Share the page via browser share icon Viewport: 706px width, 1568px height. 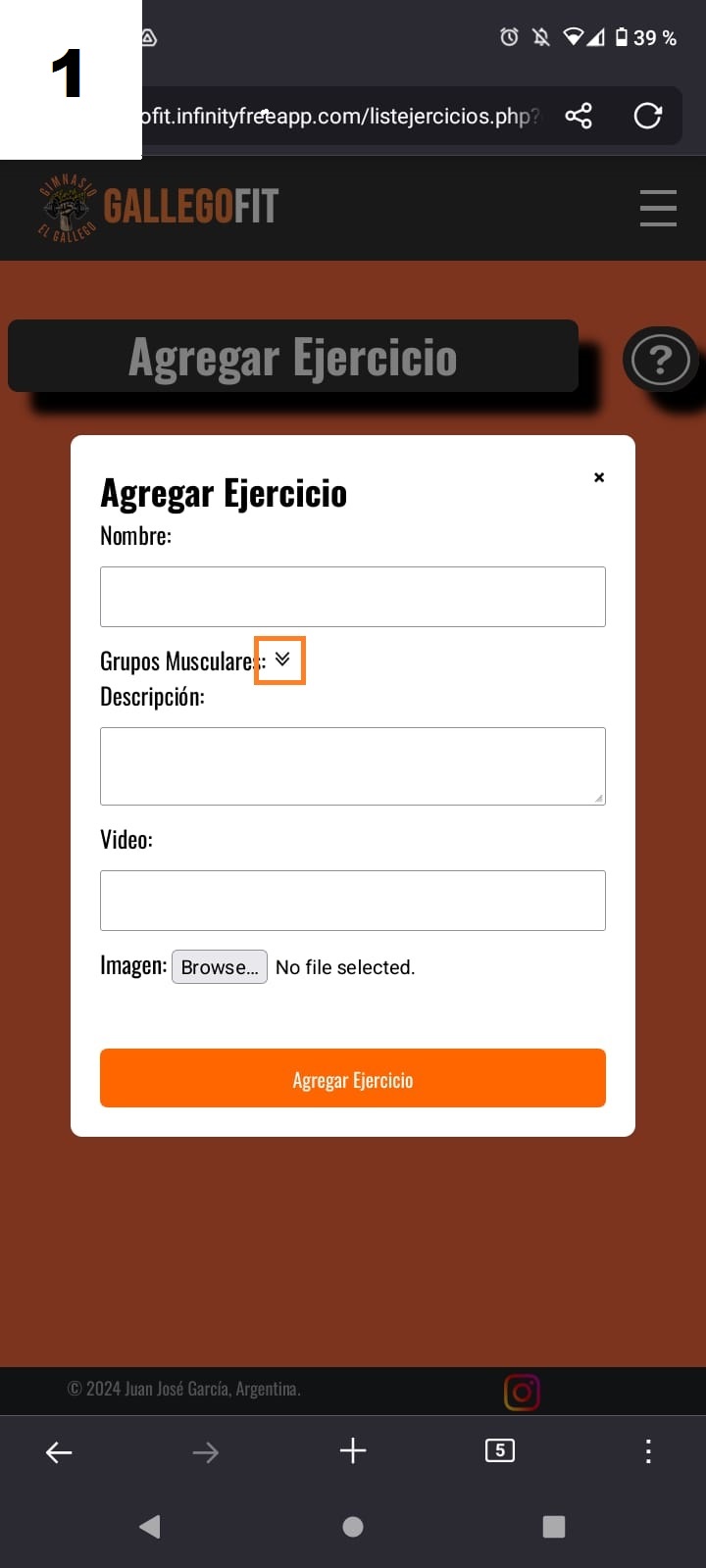(x=579, y=116)
